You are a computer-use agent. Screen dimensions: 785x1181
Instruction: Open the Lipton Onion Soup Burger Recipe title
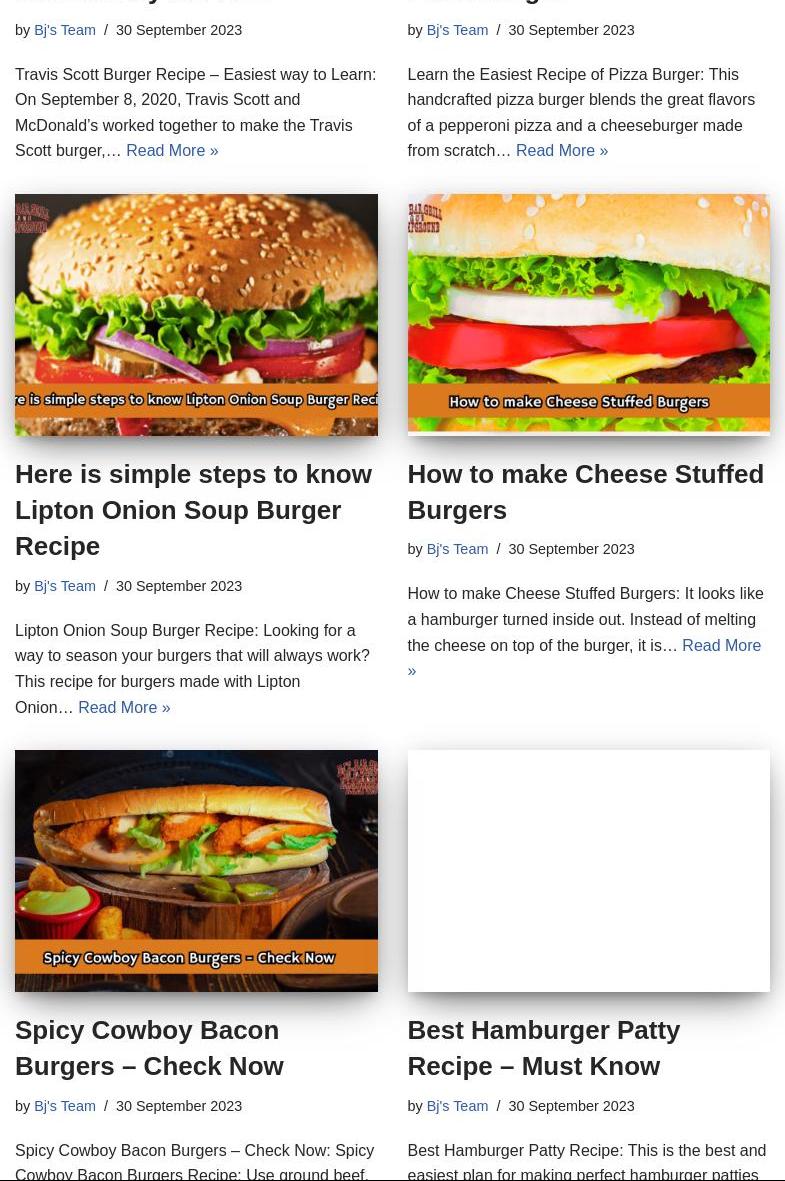[193, 510]
